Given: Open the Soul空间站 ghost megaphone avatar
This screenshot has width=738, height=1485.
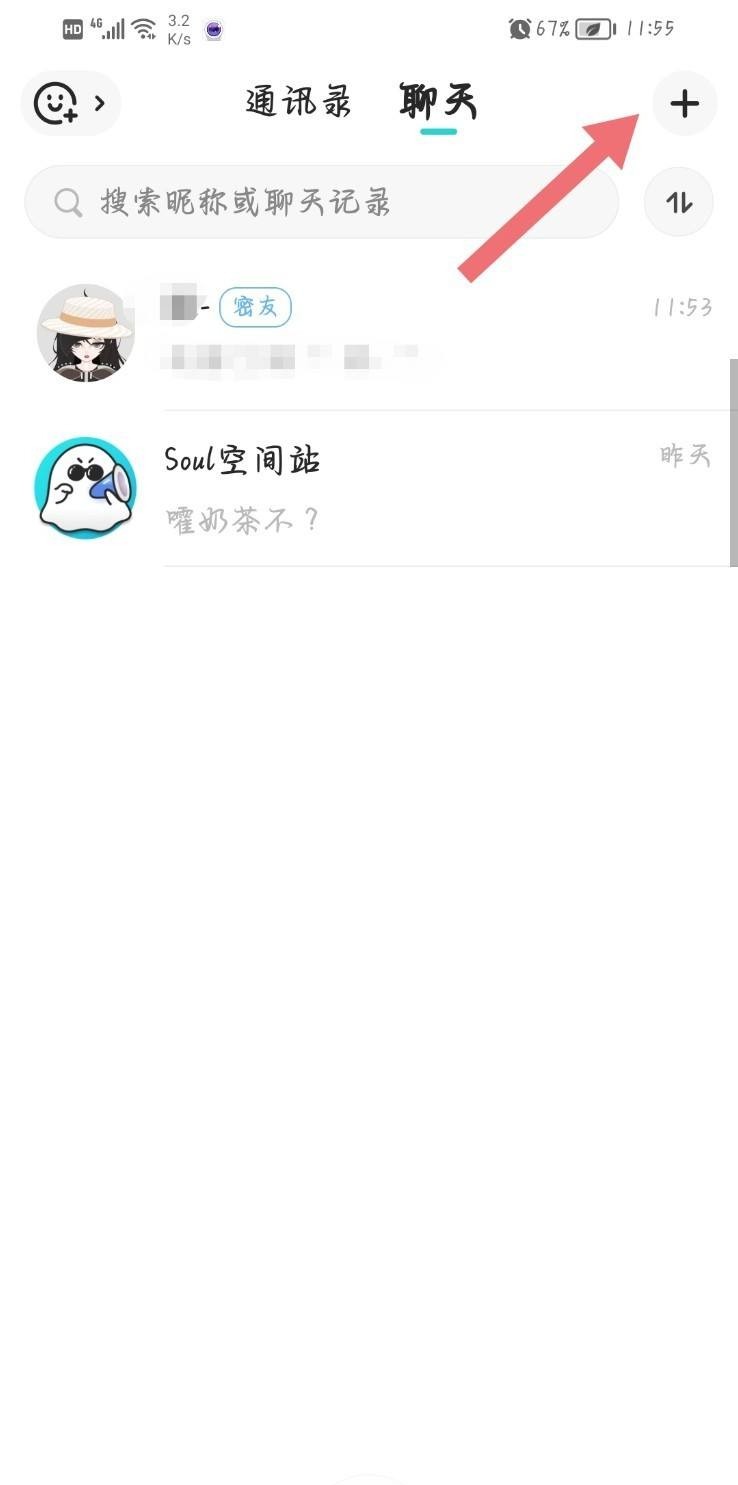Looking at the screenshot, I should point(86,488).
